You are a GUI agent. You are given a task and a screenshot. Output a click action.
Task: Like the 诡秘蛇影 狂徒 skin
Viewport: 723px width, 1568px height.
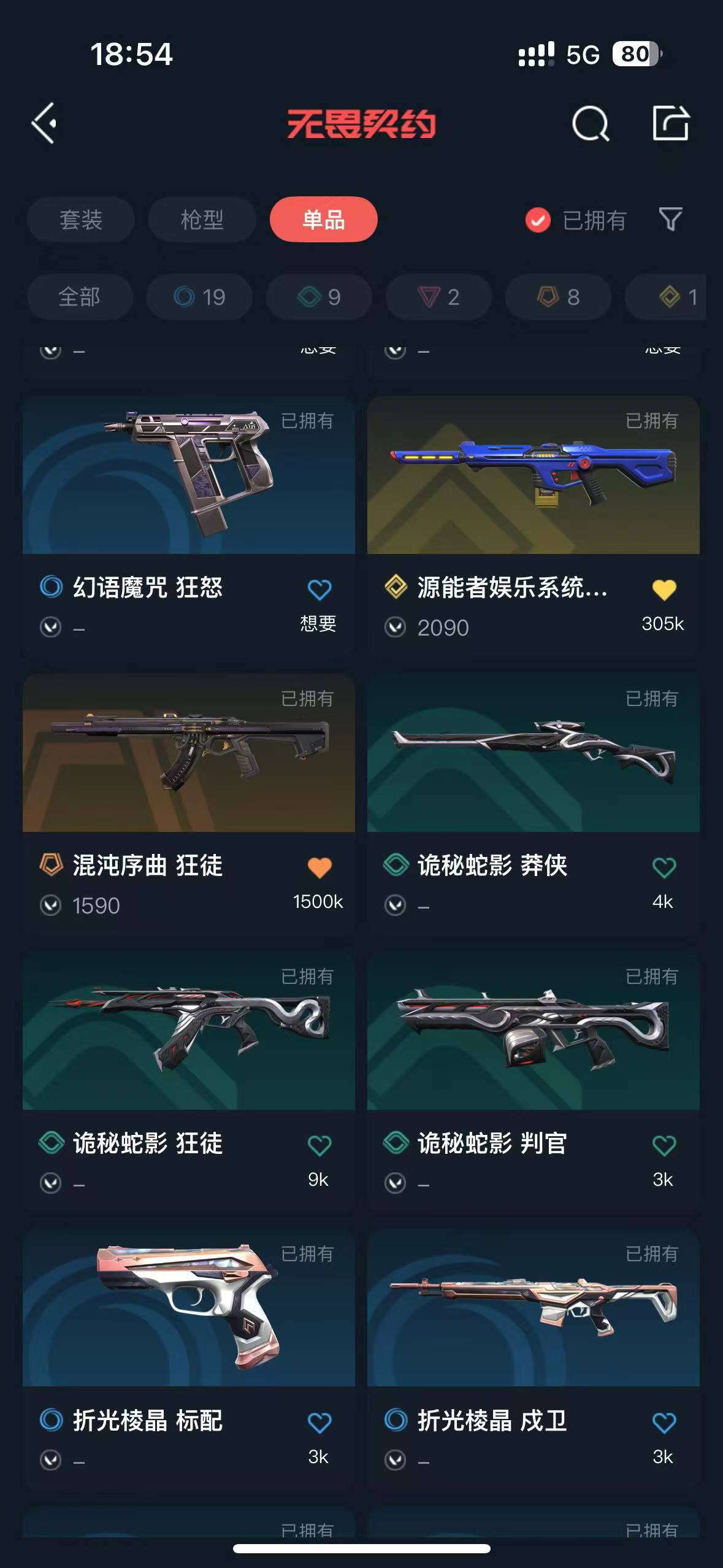(319, 1145)
